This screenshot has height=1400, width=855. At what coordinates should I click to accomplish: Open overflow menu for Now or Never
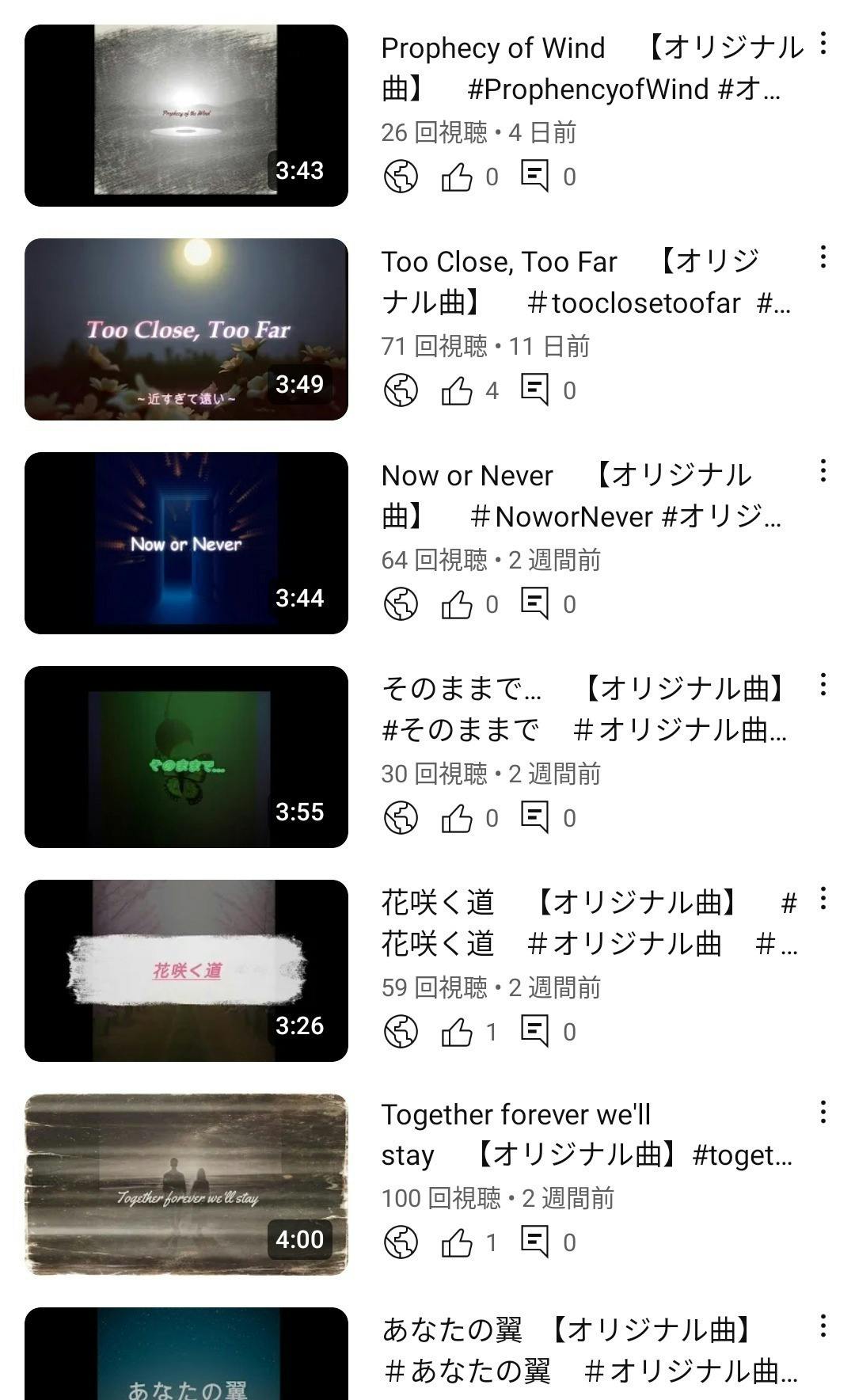click(823, 471)
